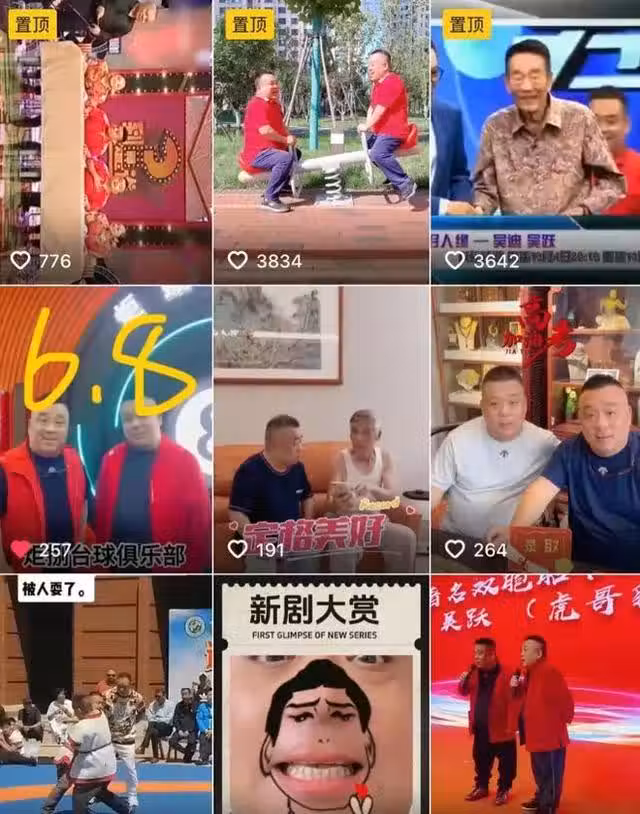Open the pinned TV show video with 3642 likes
Image resolution: width=640 pixels, height=814 pixels.
tap(536, 140)
